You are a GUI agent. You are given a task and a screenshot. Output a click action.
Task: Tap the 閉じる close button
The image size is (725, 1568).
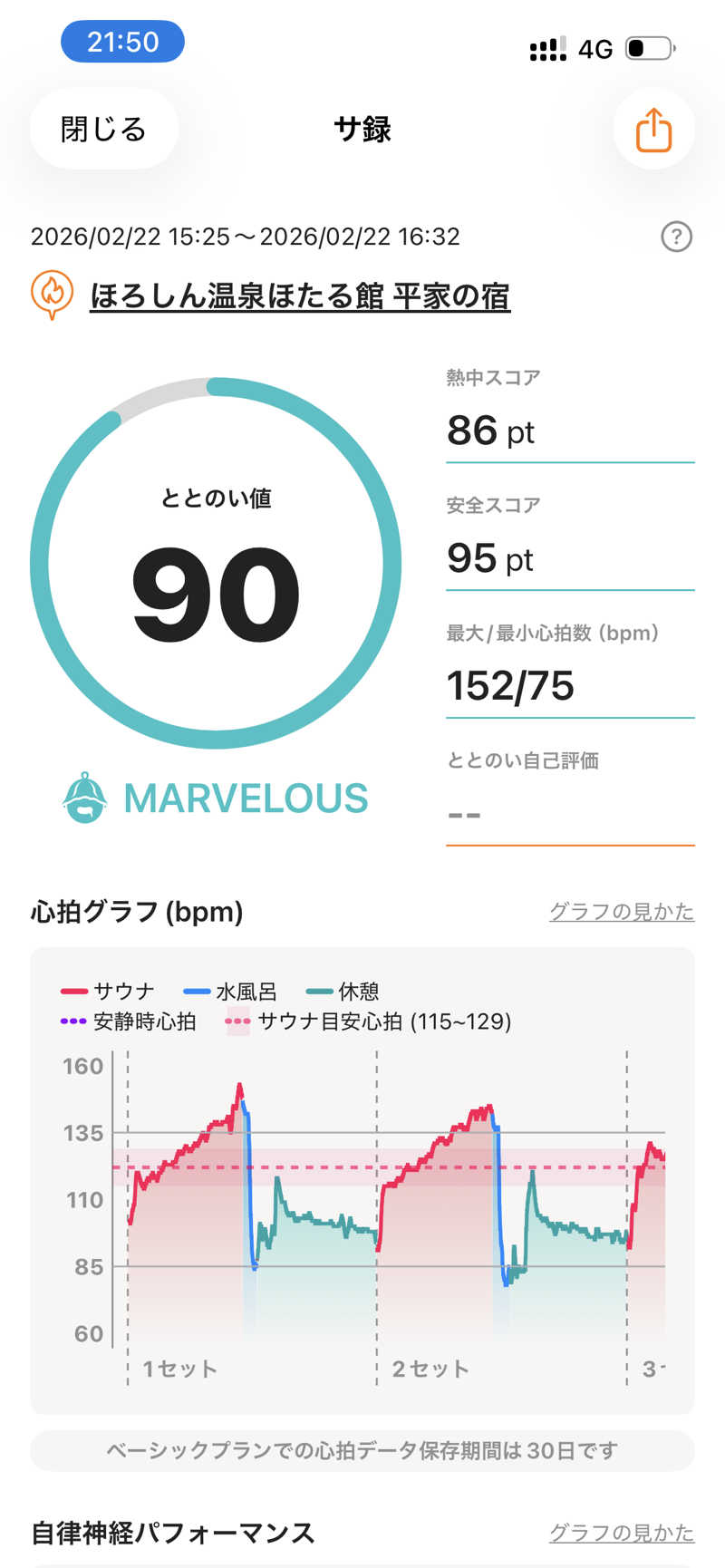(103, 130)
